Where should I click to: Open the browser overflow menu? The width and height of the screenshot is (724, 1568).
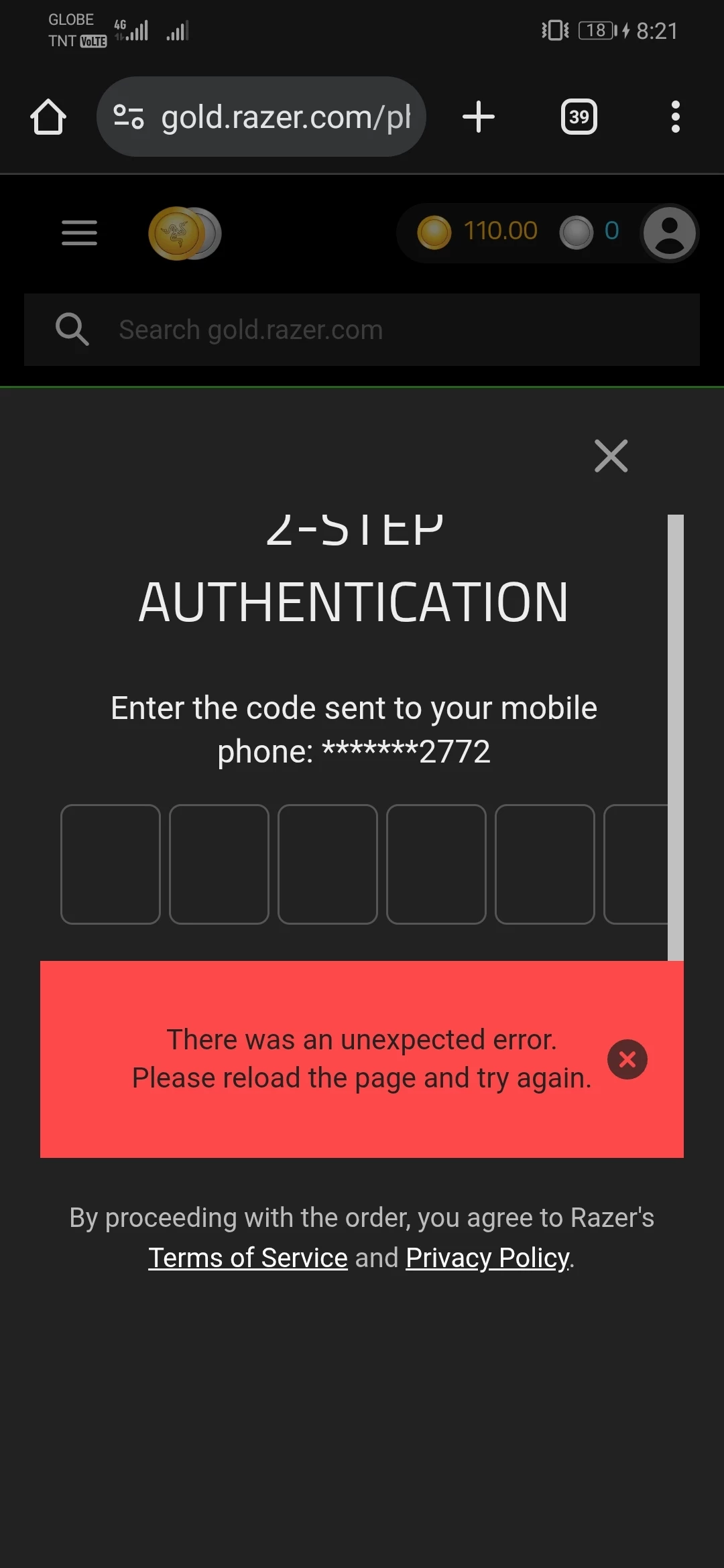tap(675, 117)
